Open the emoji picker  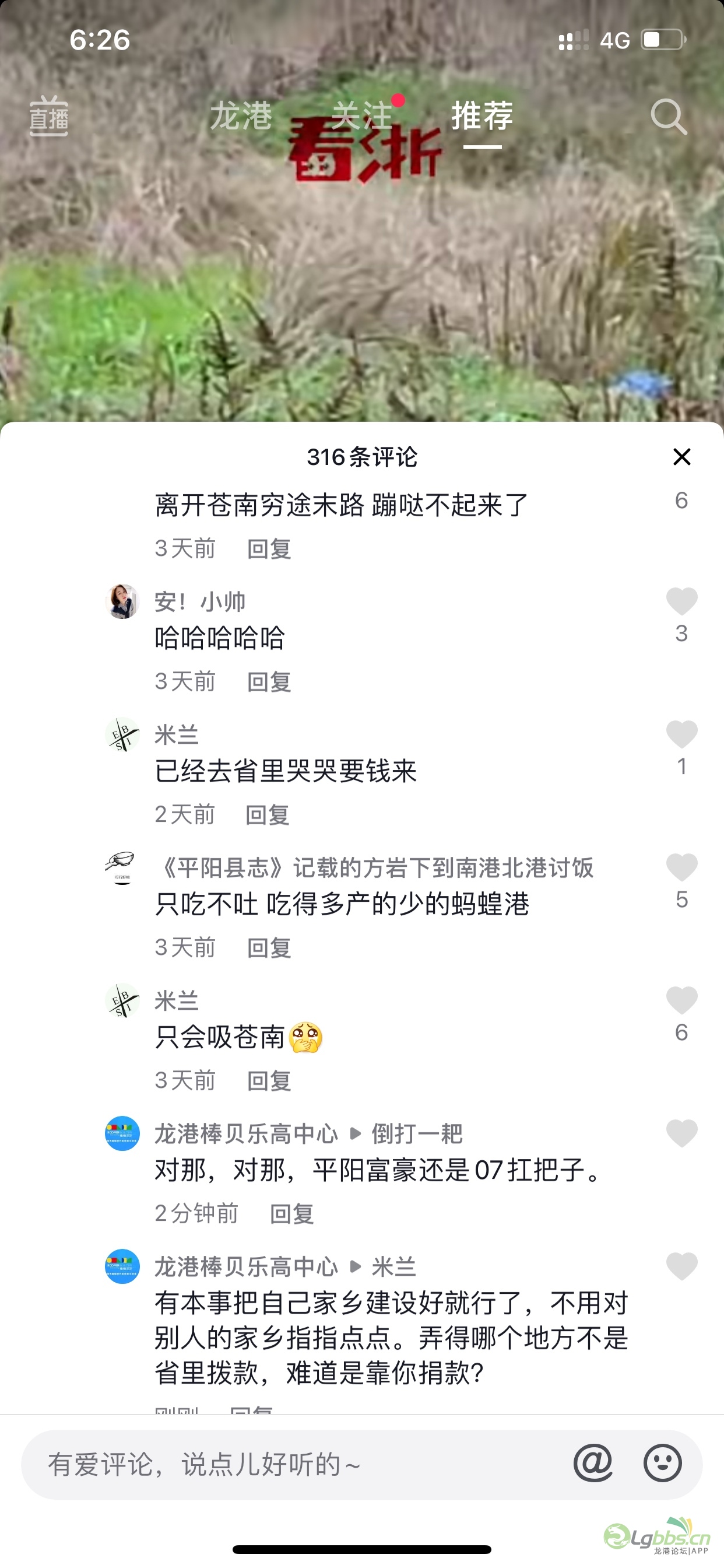pos(662,1462)
